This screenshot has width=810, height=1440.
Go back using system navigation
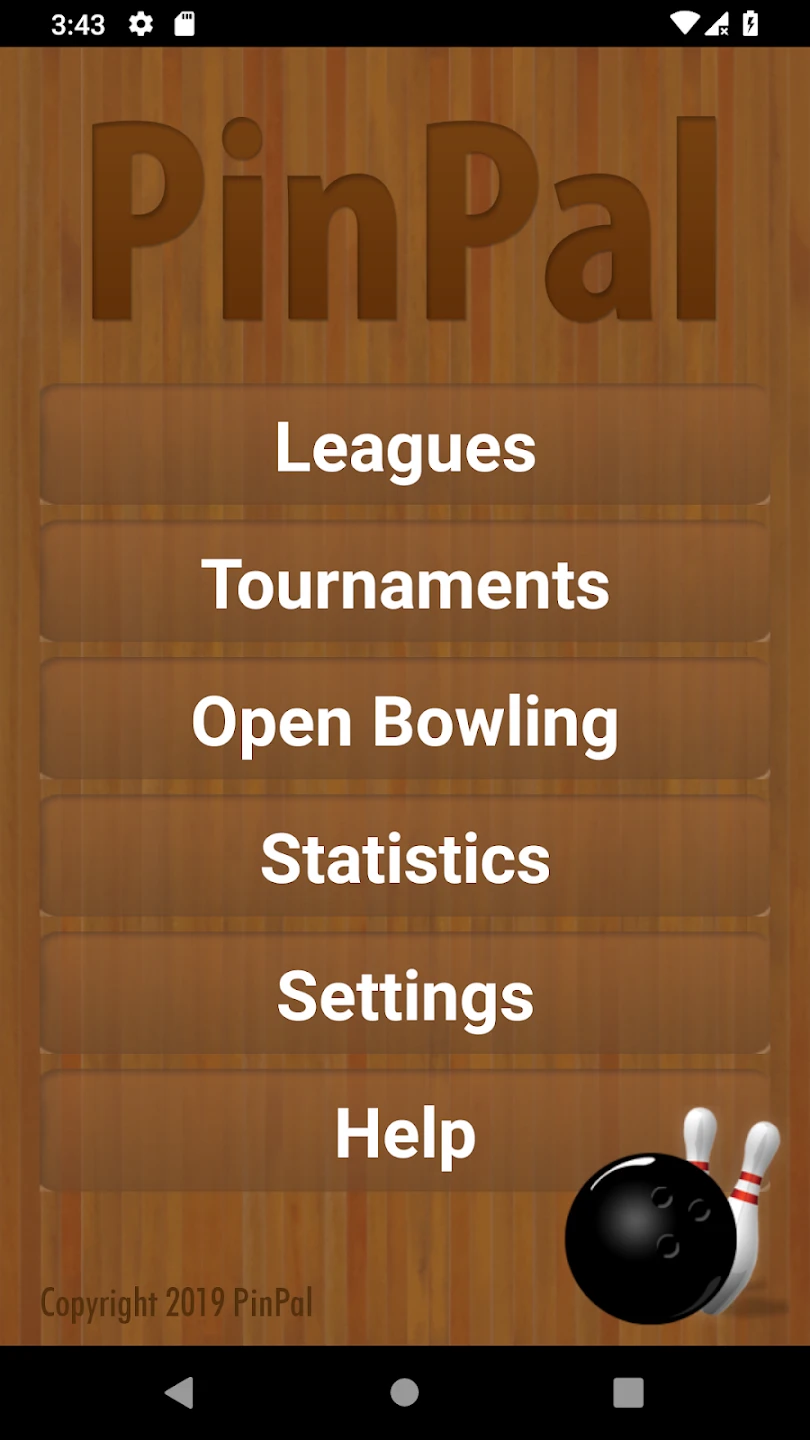180,1392
